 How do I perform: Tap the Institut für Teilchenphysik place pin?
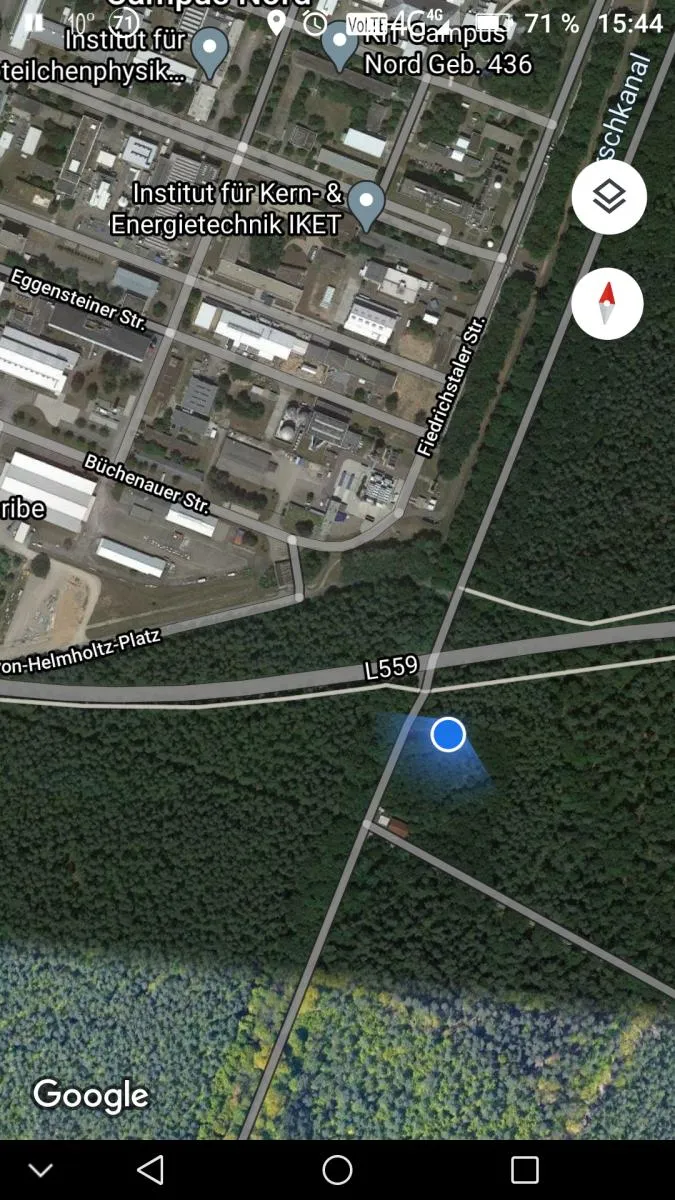click(210, 53)
